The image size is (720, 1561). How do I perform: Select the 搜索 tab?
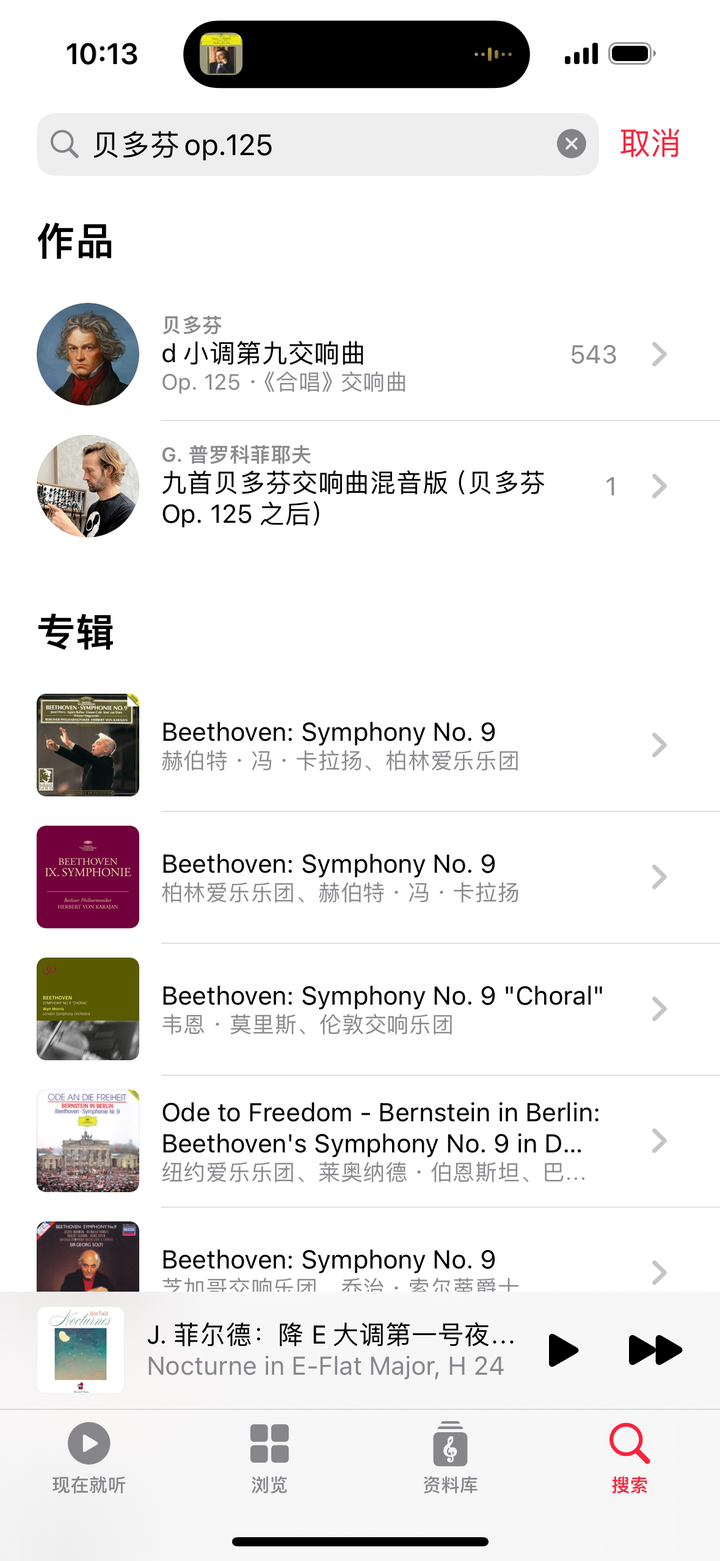coord(629,1458)
